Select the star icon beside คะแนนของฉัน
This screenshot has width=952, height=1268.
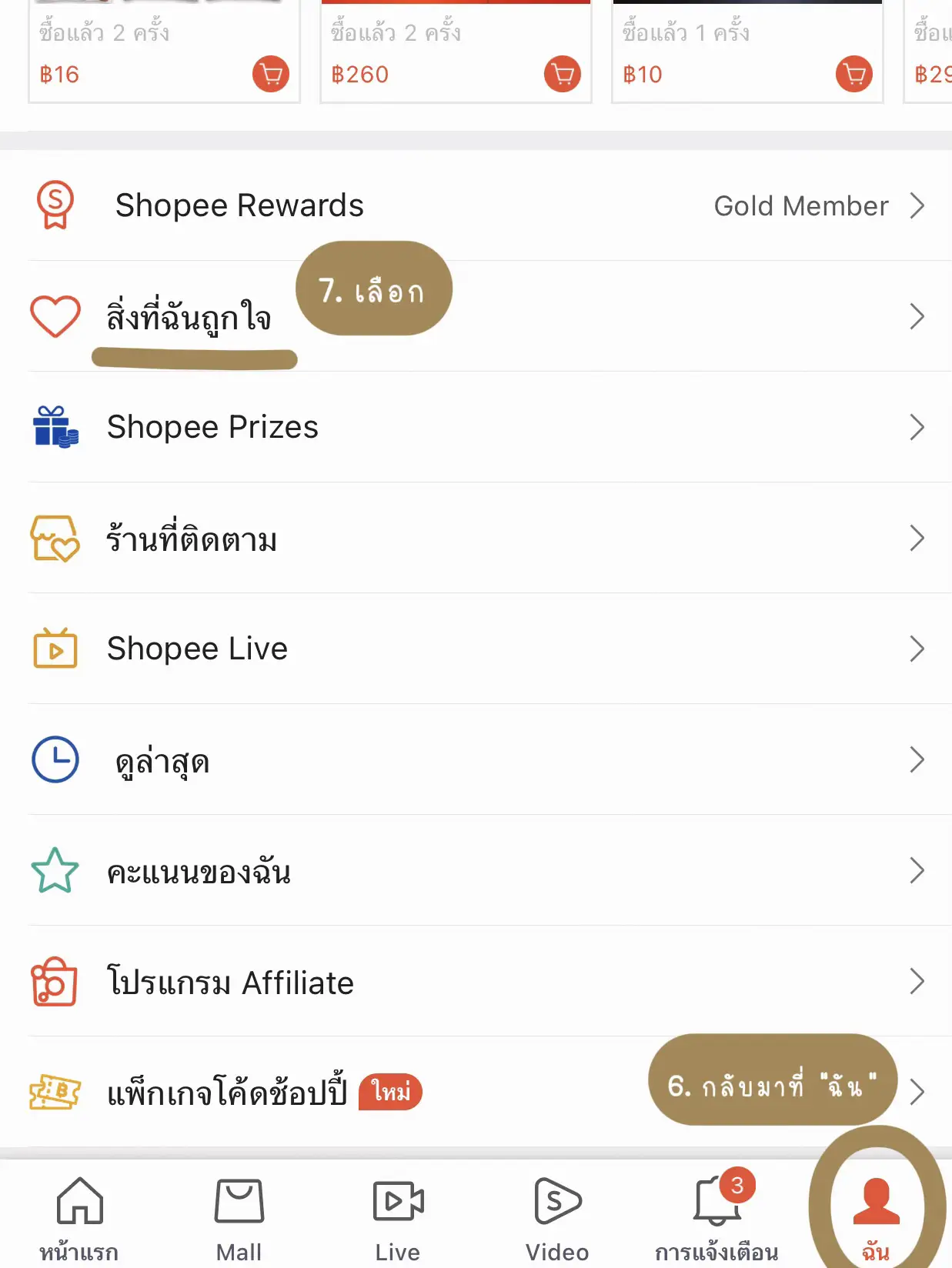click(x=54, y=870)
